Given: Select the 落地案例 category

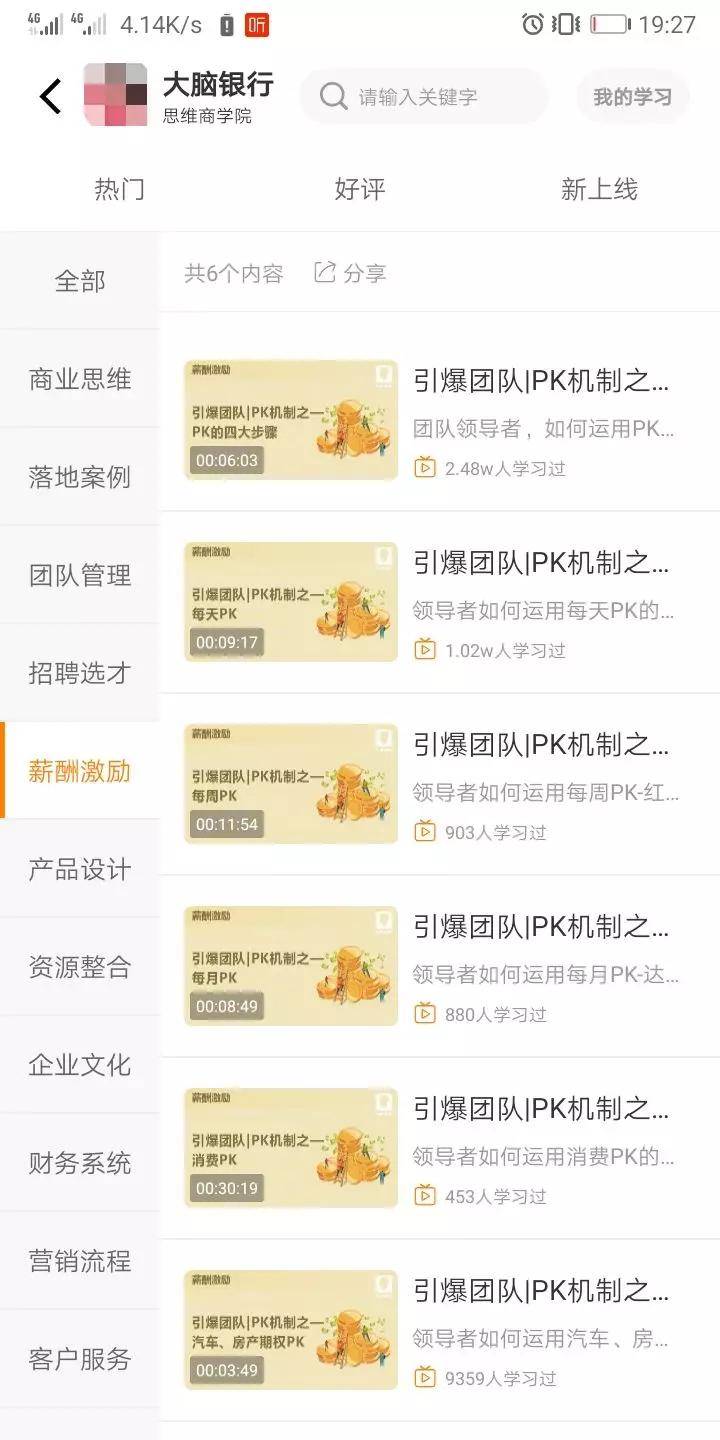Looking at the screenshot, I should coord(80,477).
